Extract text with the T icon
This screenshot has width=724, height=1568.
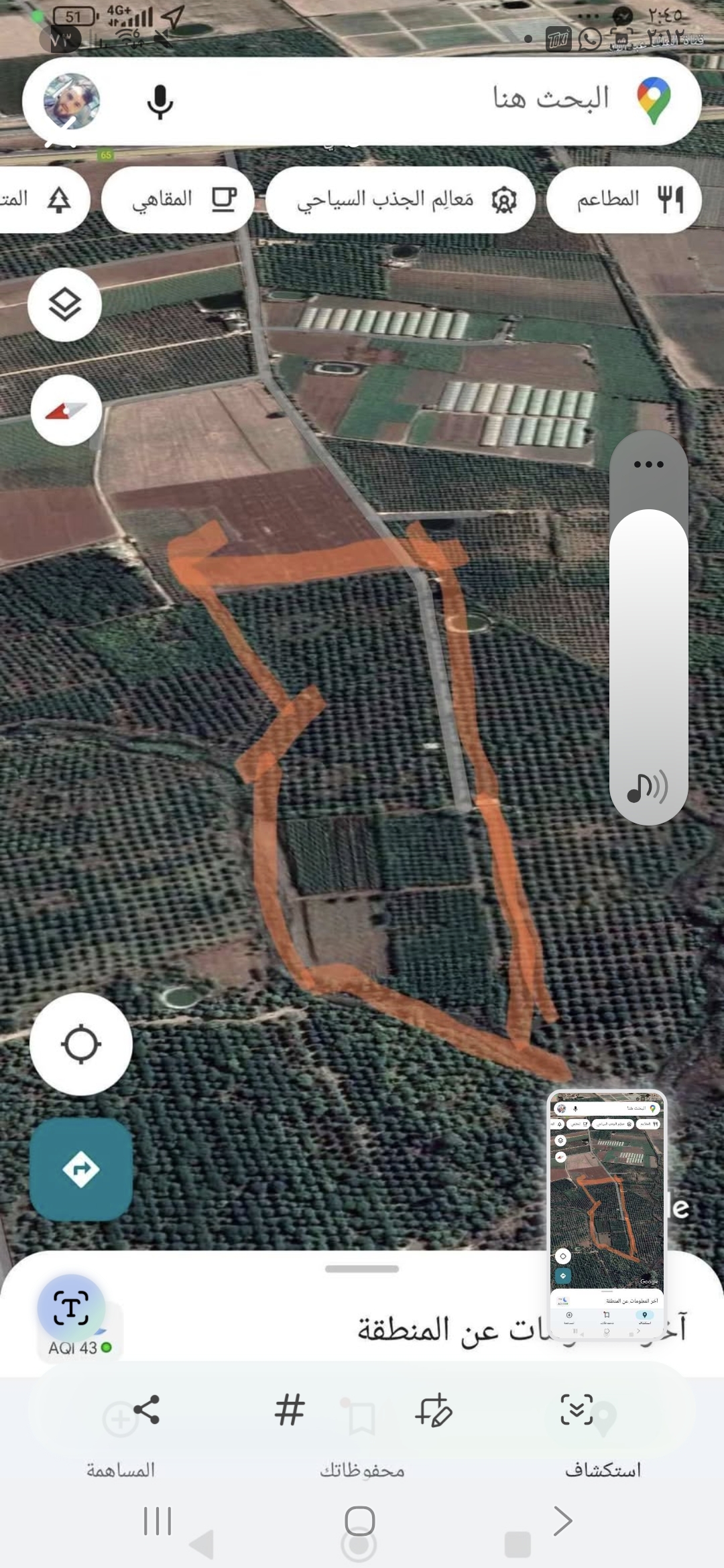coord(71,1307)
